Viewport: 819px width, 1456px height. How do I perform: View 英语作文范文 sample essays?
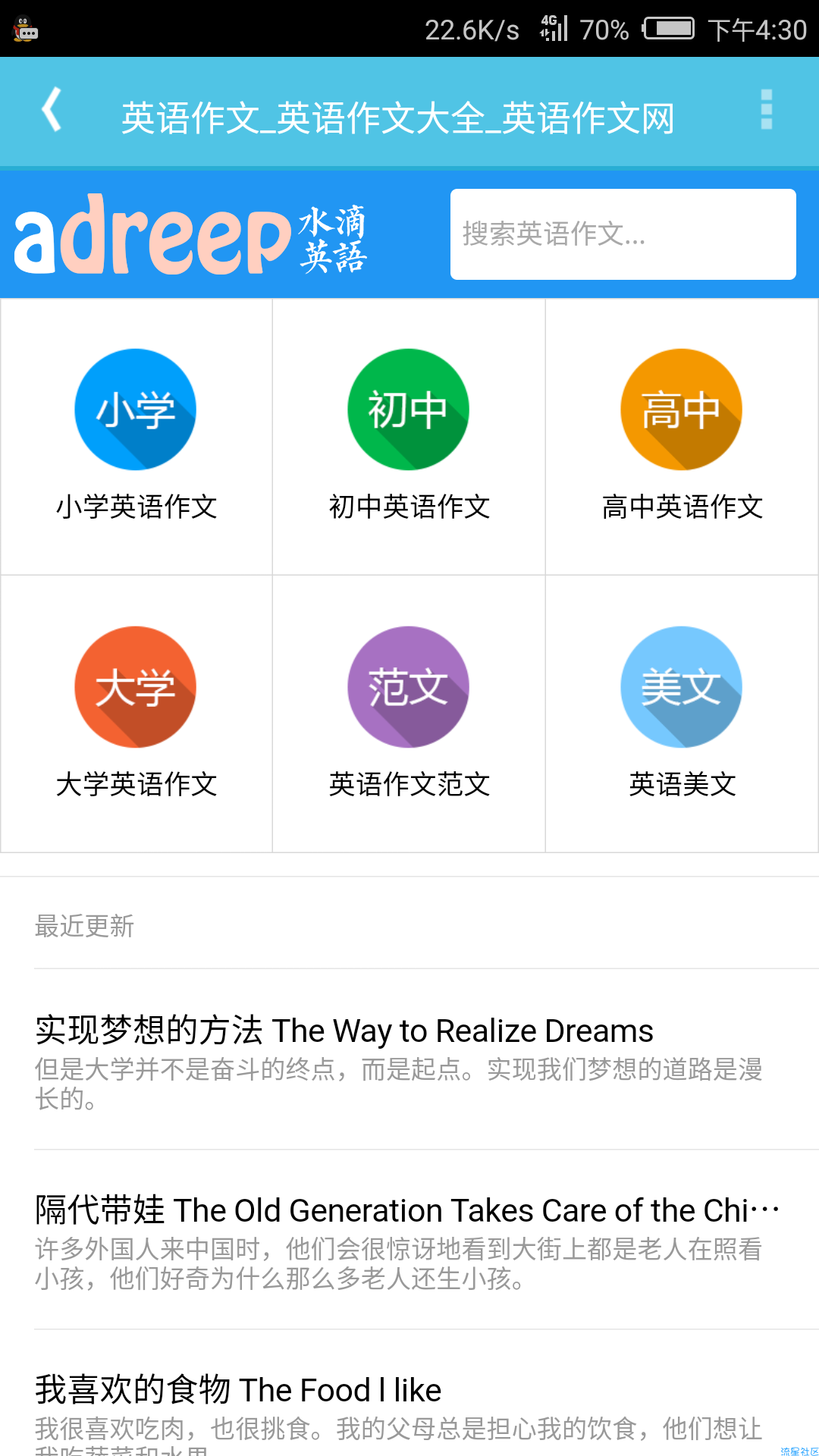click(409, 714)
